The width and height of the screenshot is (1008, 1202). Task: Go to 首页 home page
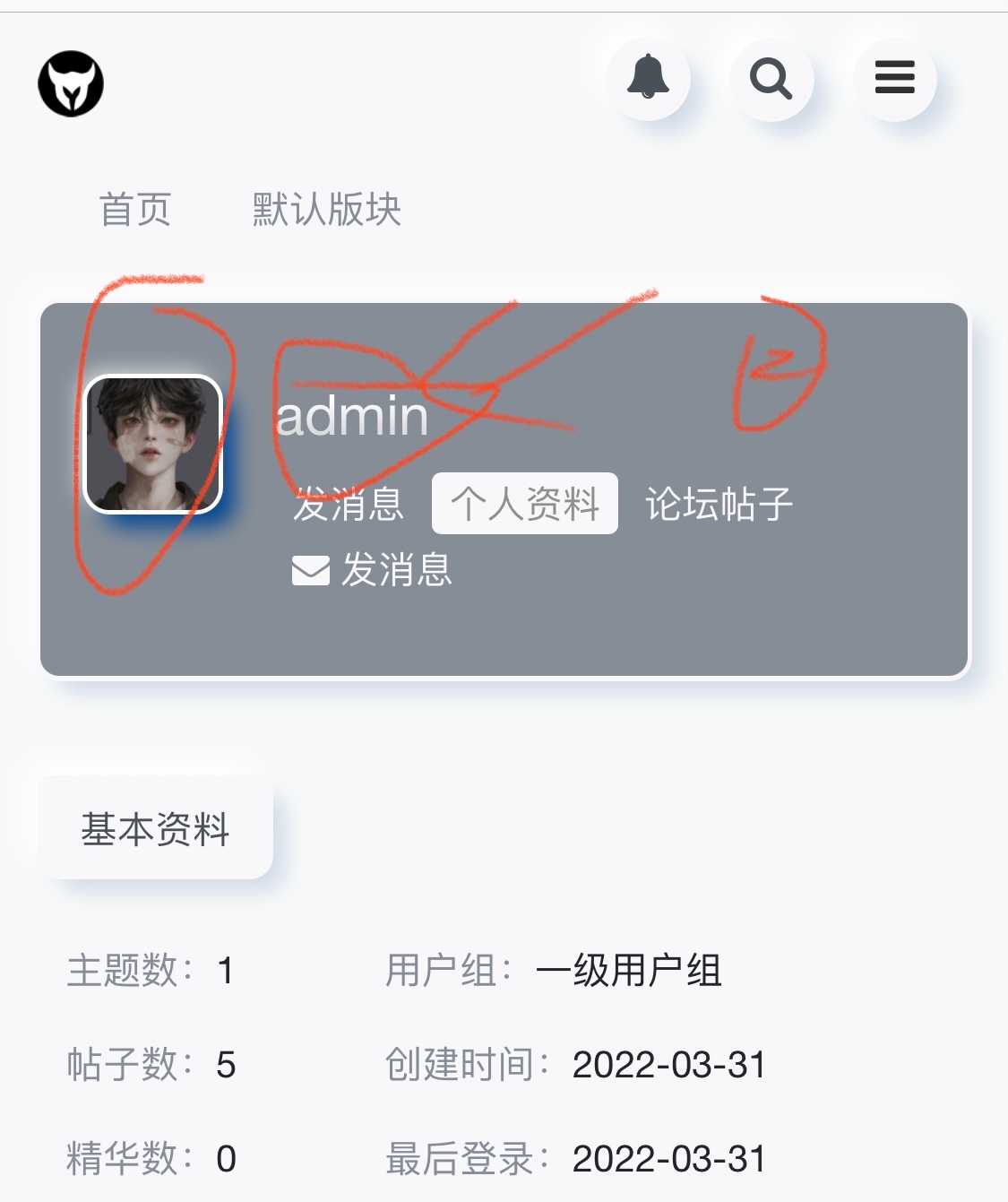(135, 210)
